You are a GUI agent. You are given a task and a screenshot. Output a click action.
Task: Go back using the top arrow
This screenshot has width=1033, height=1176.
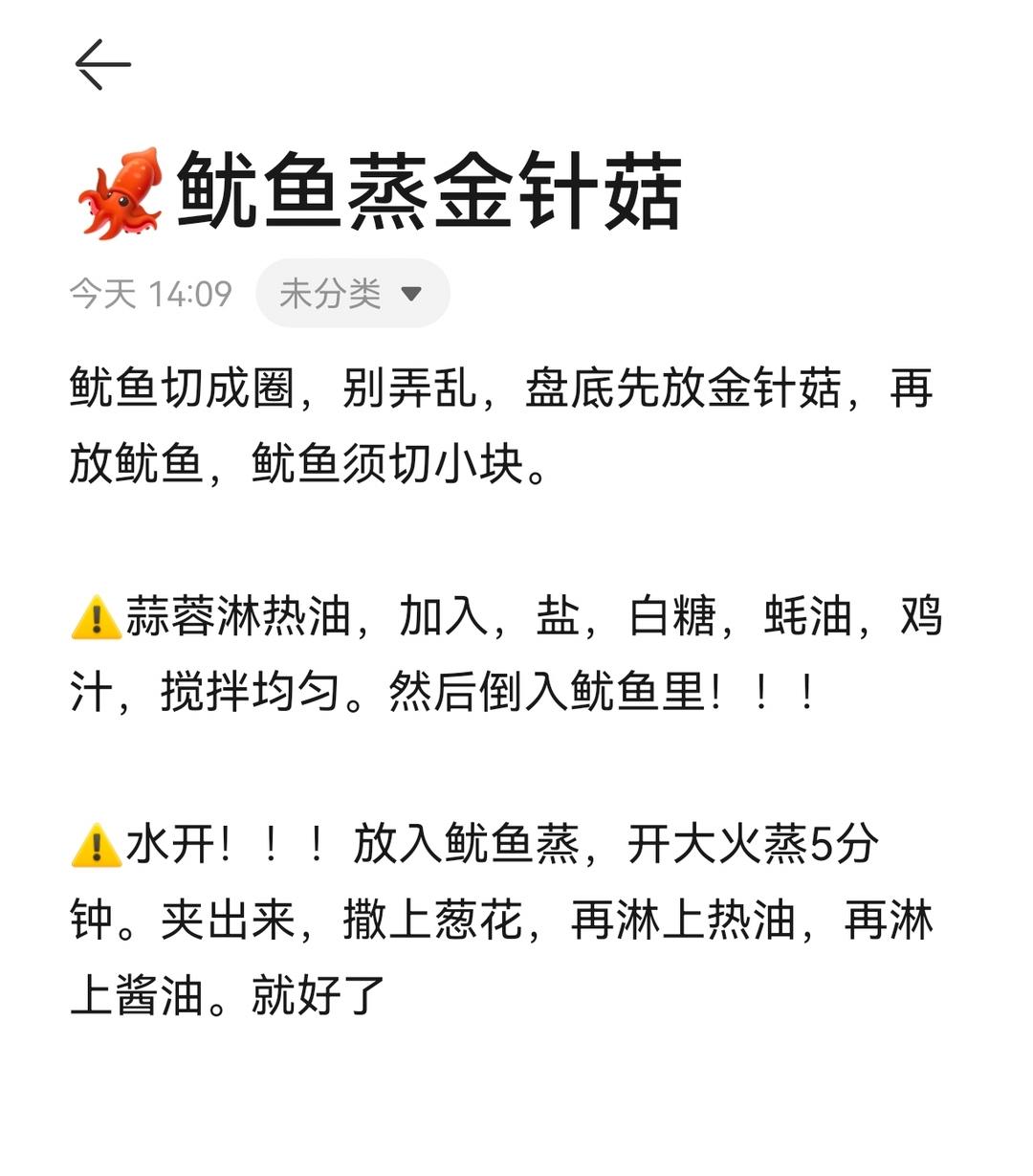(x=102, y=64)
